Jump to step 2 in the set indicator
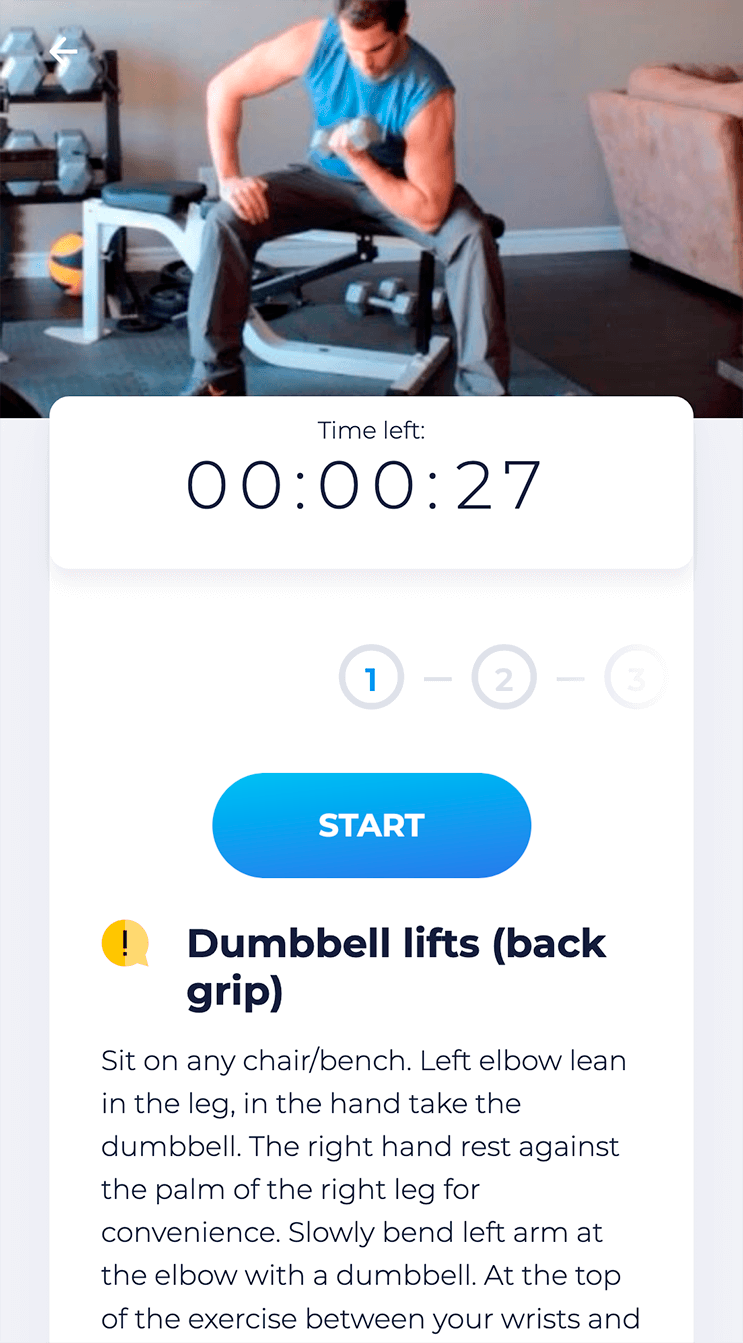Screen dimensions: 743x1343 coord(504,678)
